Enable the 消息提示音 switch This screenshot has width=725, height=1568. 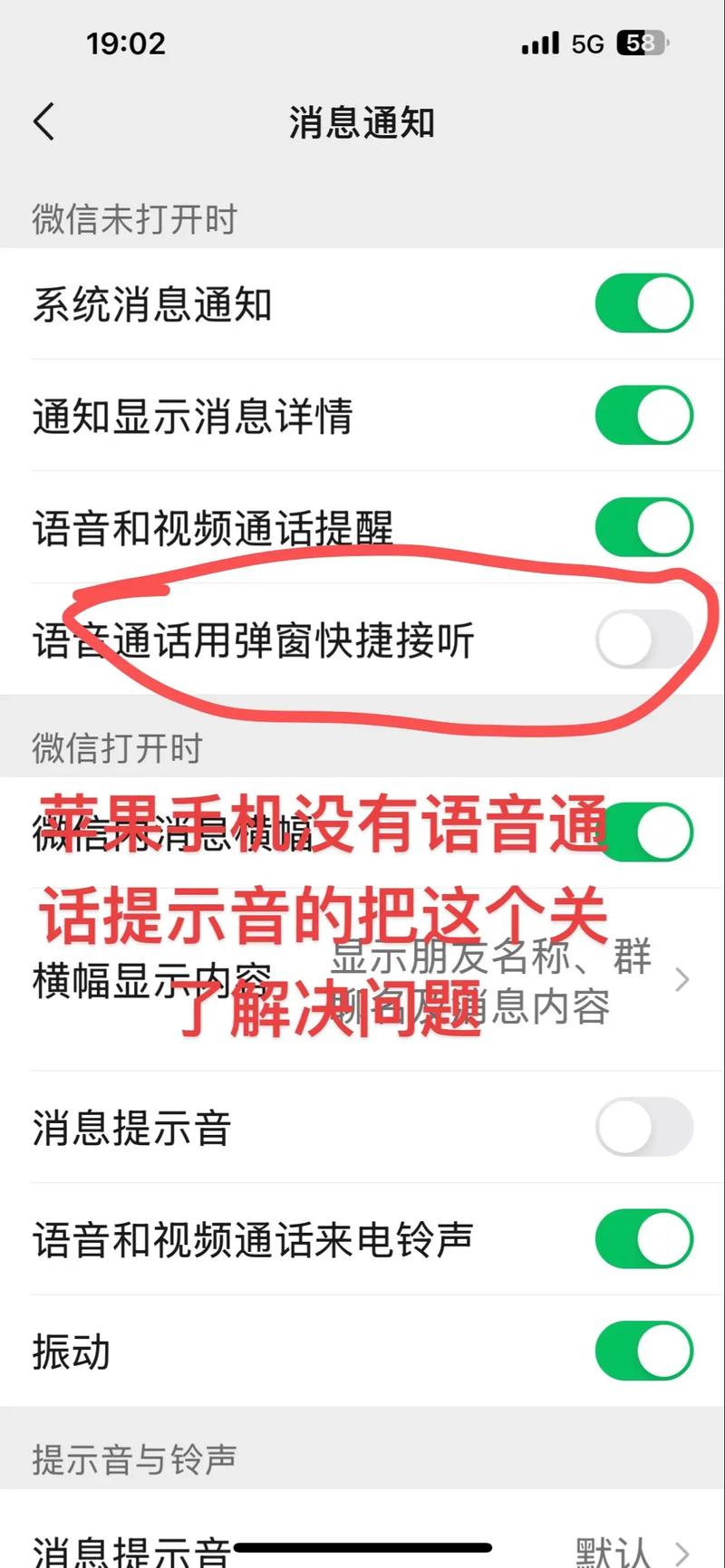(x=643, y=1126)
